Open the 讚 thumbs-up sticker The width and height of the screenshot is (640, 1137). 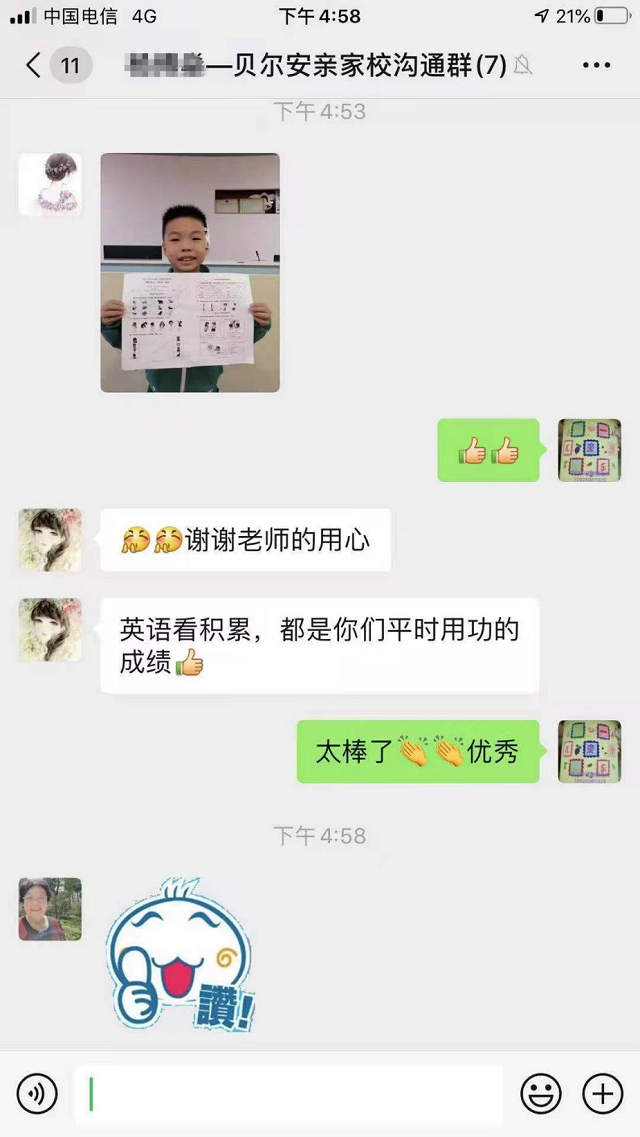coord(181,955)
